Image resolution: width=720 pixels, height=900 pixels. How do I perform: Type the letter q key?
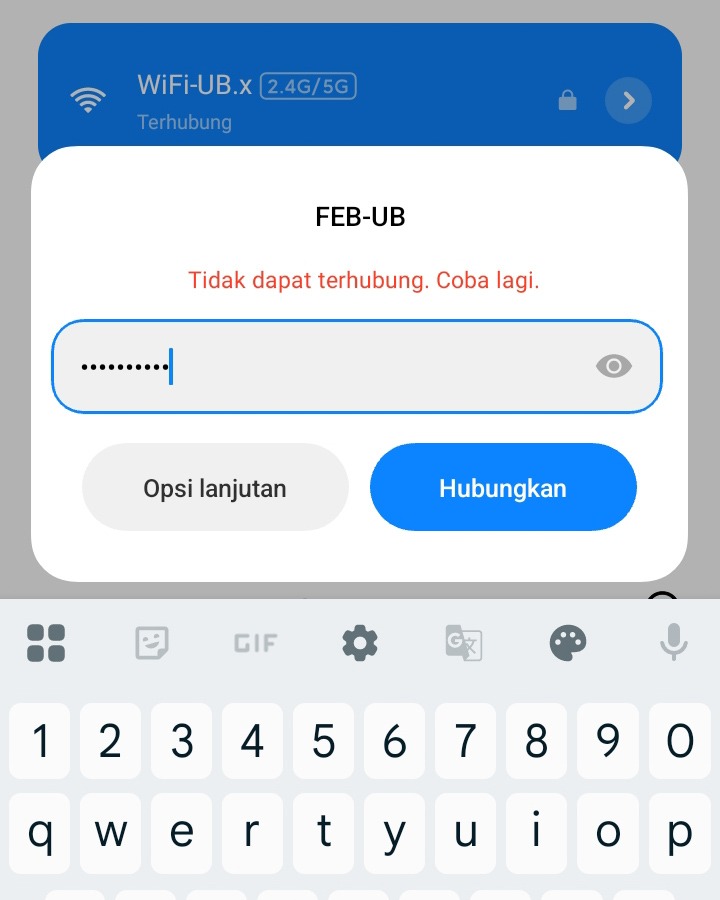[x=40, y=832]
